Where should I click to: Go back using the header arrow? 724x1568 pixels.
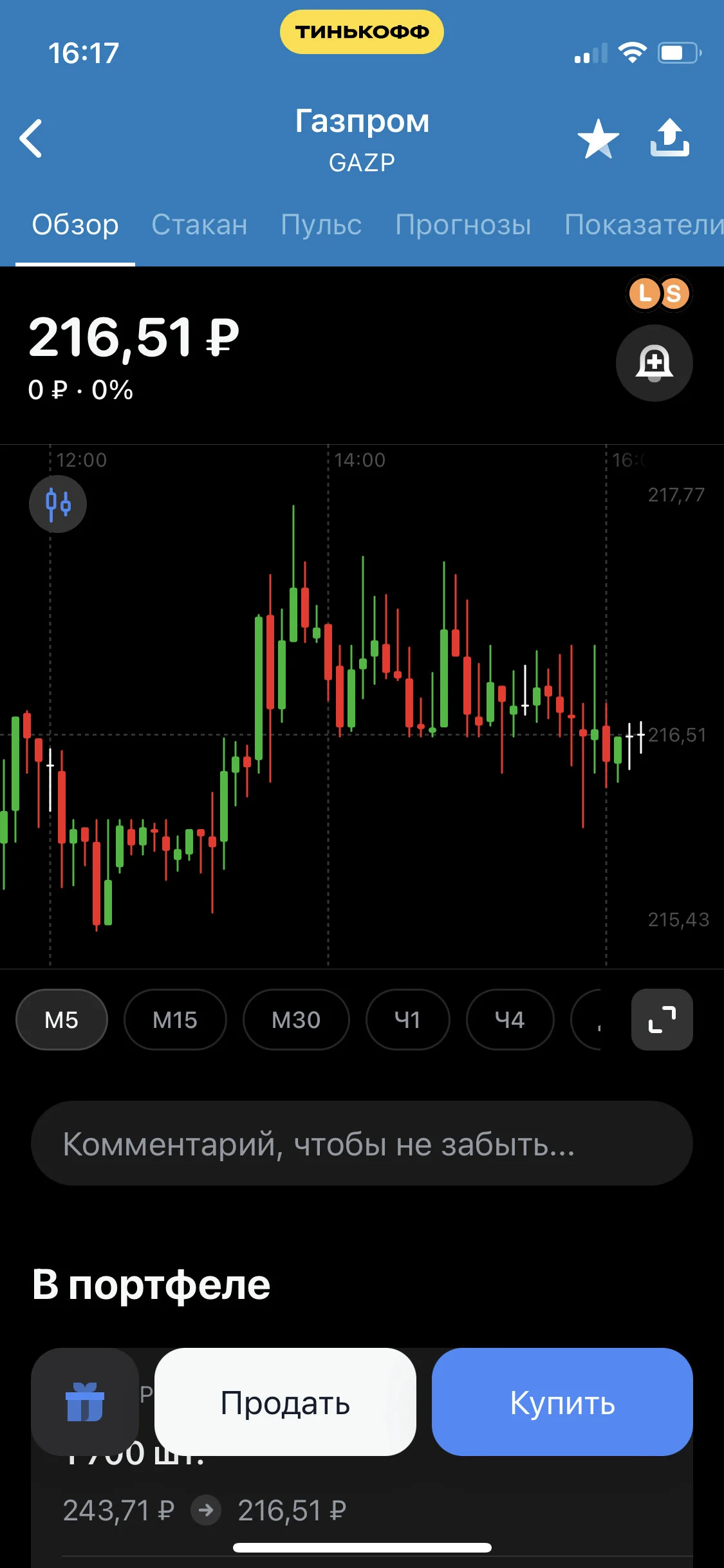[x=31, y=138]
